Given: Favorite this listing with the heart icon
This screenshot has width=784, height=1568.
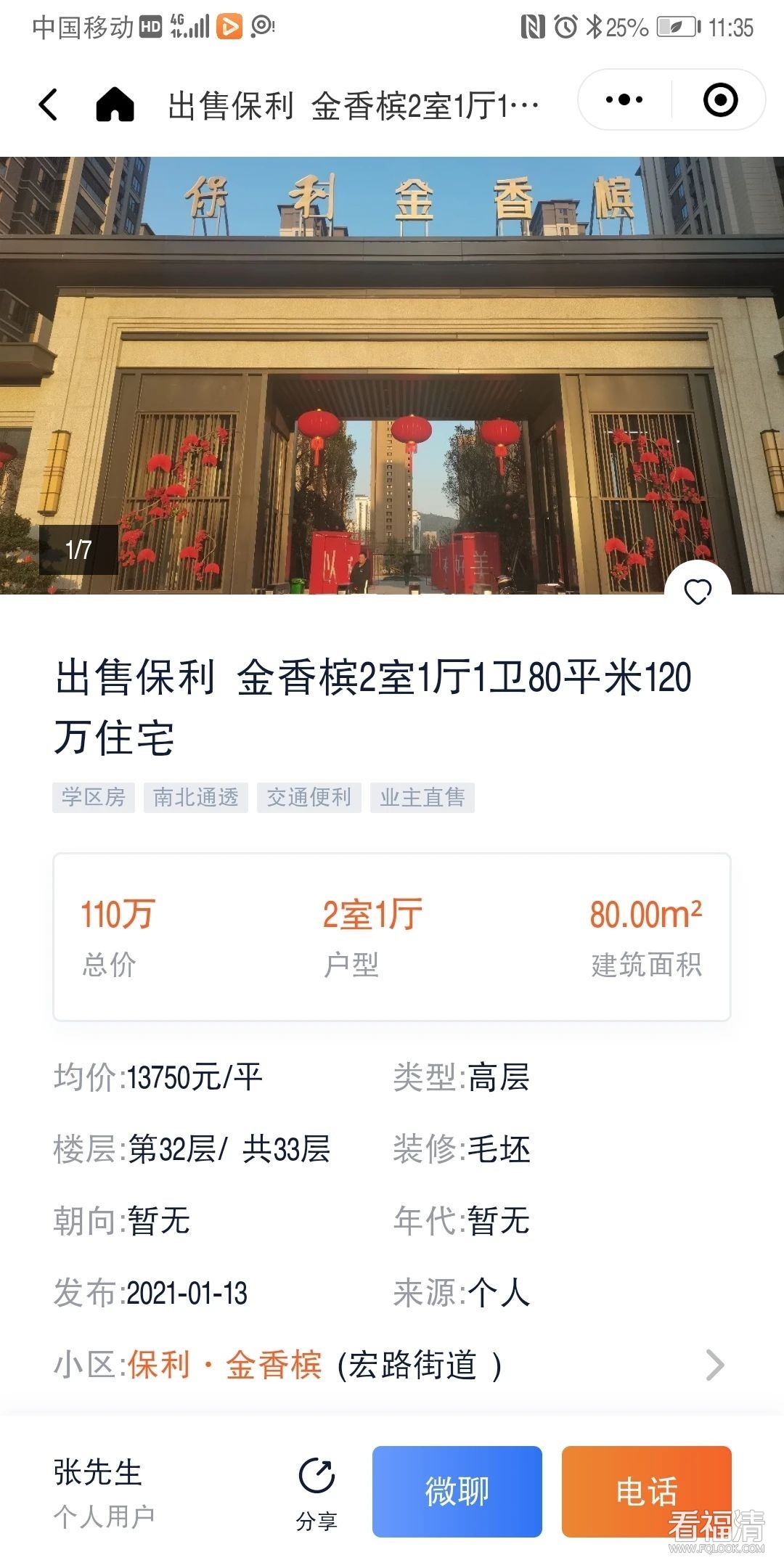Looking at the screenshot, I should (x=698, y=592).
